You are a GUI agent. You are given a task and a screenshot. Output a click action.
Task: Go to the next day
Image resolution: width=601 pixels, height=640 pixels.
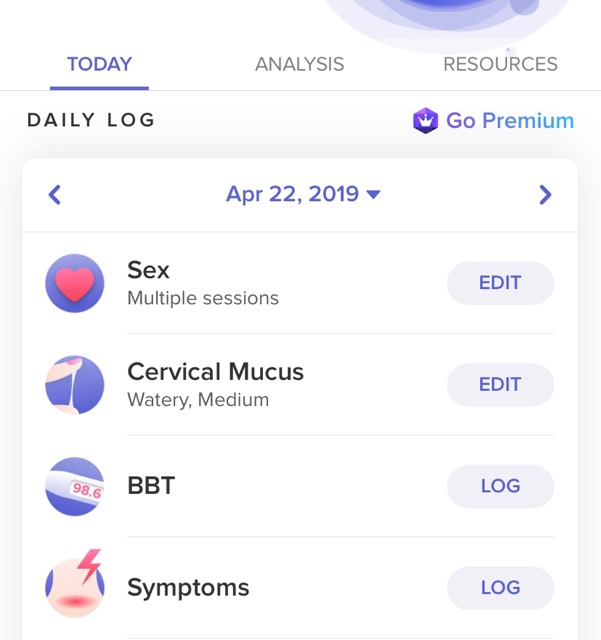(x=545, y=195)
